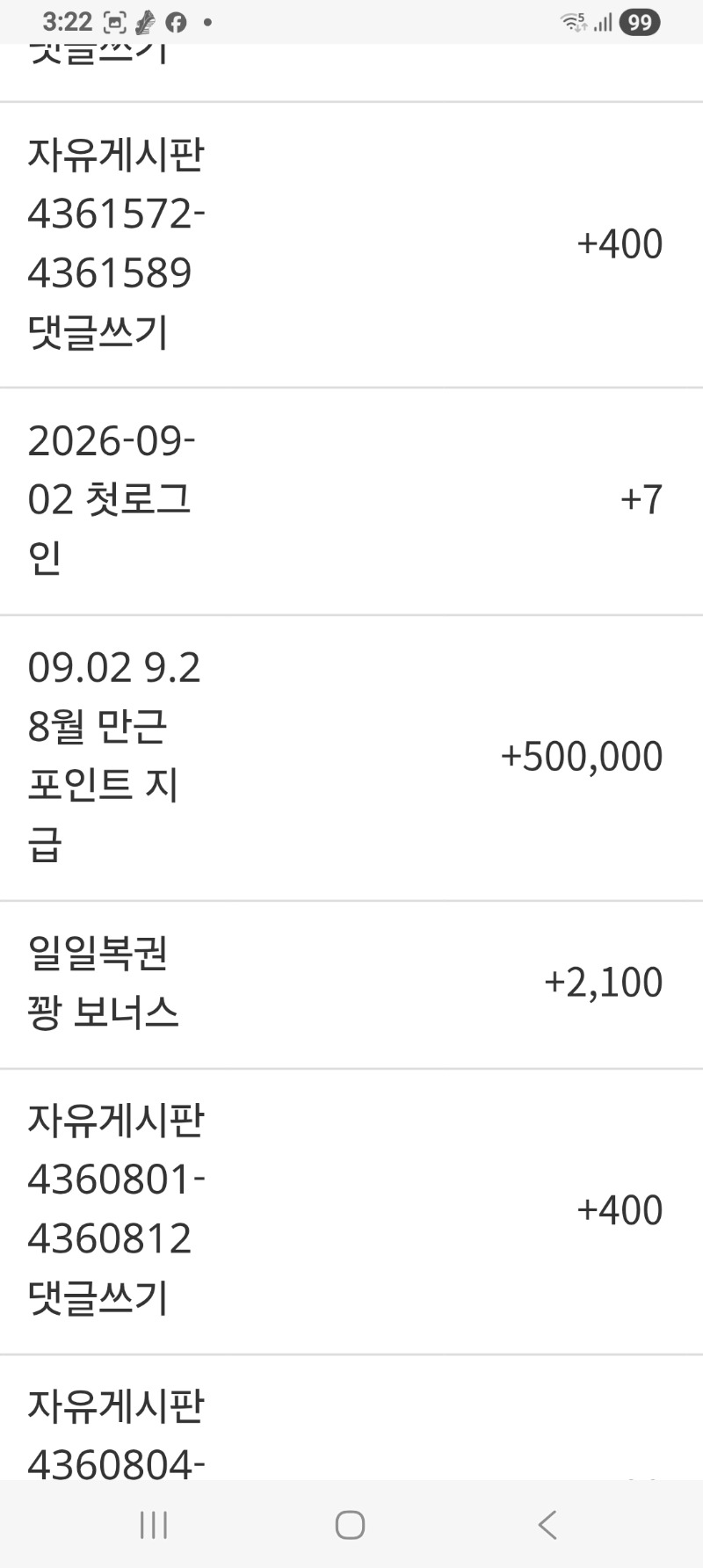Viewport: 703px width, 1568px height.
Task: Return to the home screen
Action: 350,1525
